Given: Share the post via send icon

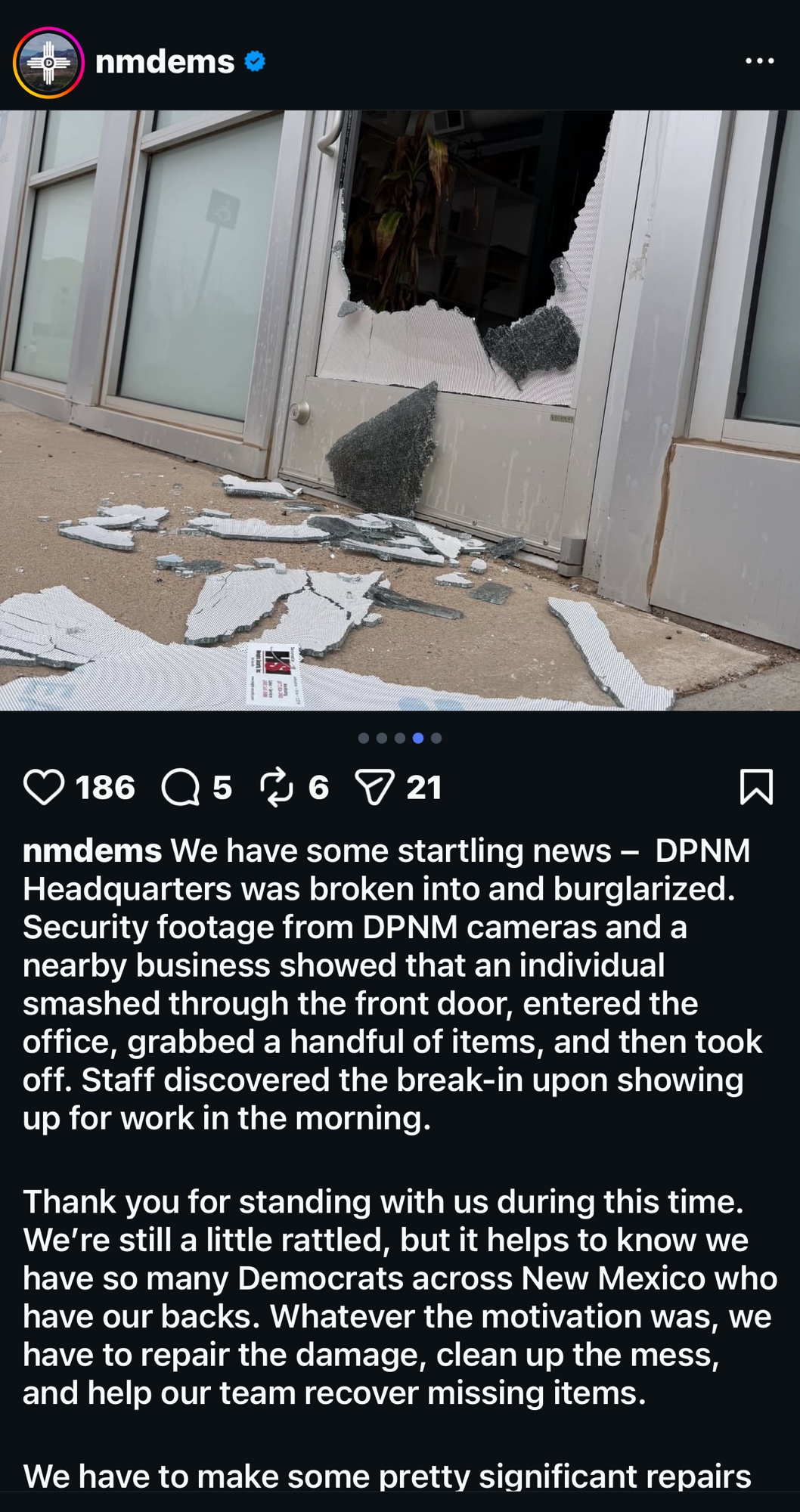Looking at the screenshot, I should coord(375,787).
